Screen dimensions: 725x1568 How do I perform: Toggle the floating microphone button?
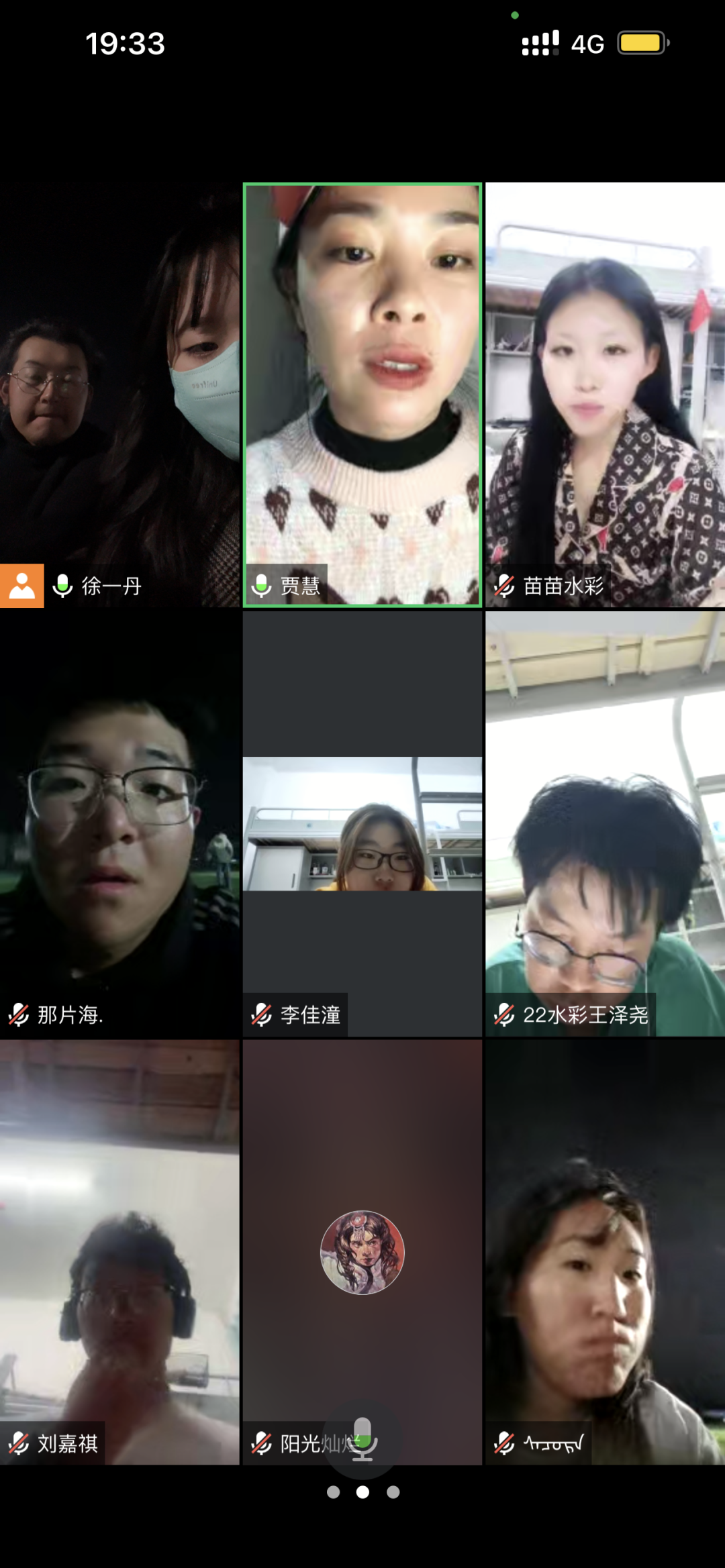tap(362, 1439)
